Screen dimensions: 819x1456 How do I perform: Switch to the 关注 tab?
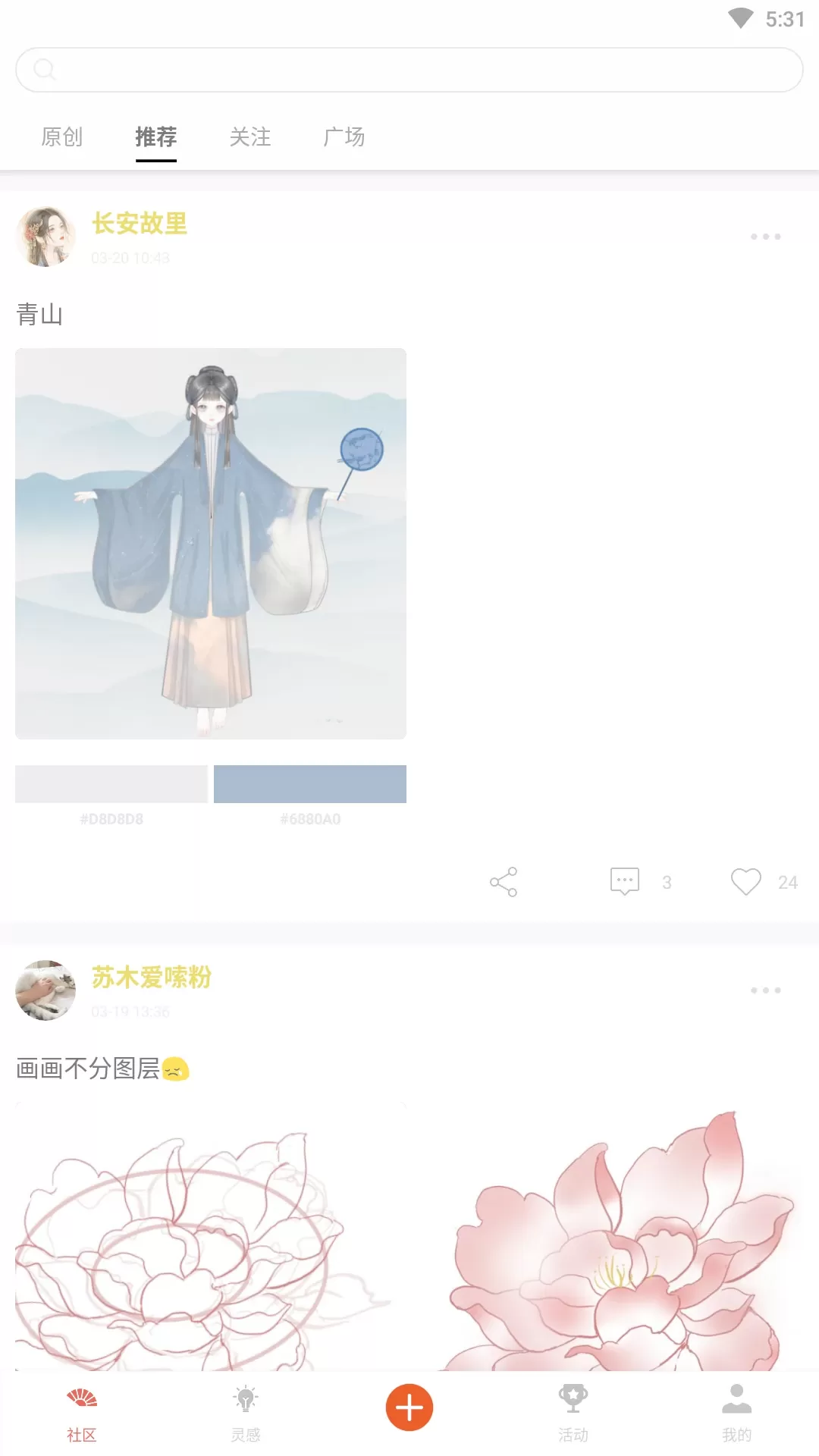pos(250,137)
